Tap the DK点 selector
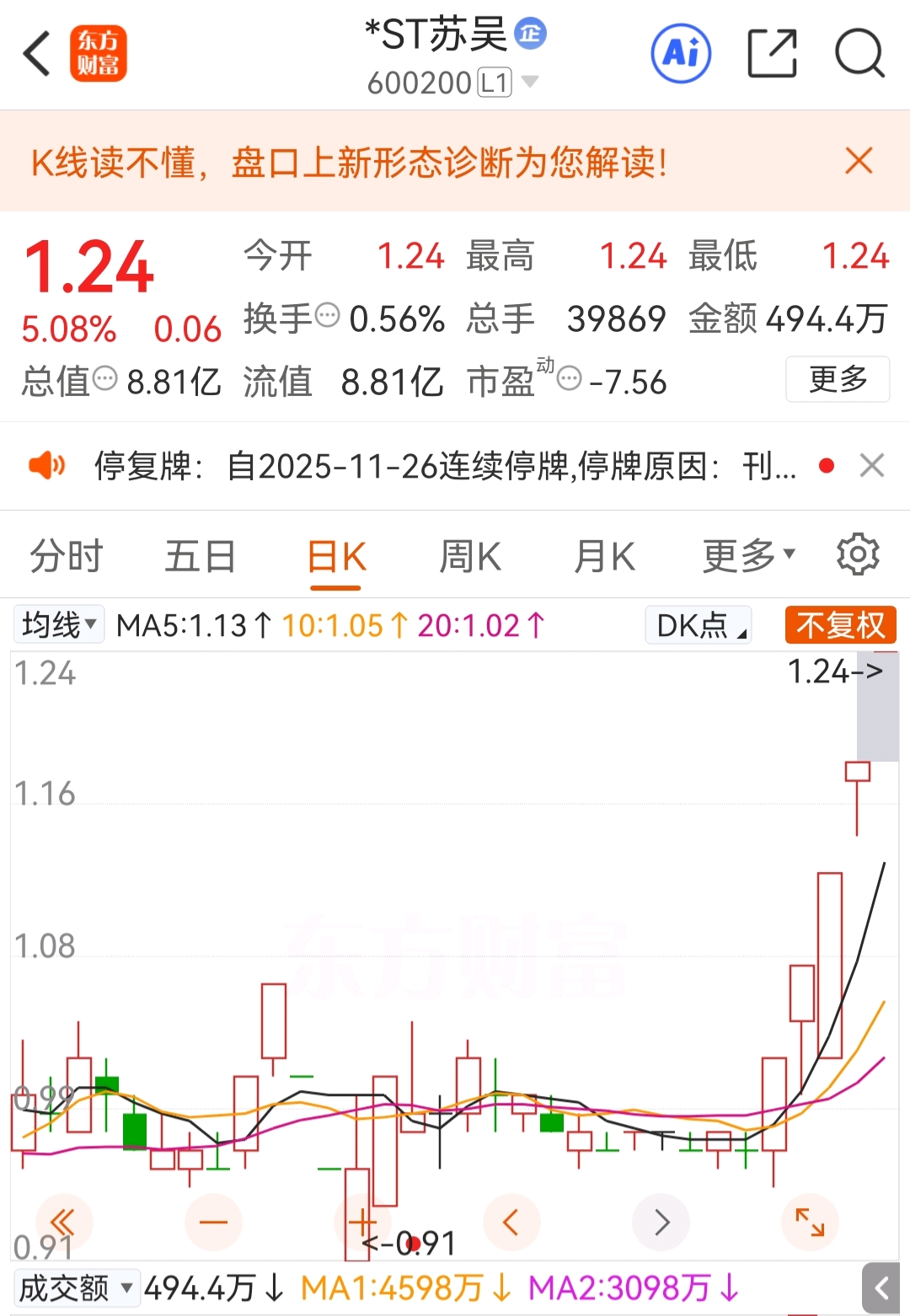The height and width of the screenshot is (1316, 910). (x=698, y=625)
